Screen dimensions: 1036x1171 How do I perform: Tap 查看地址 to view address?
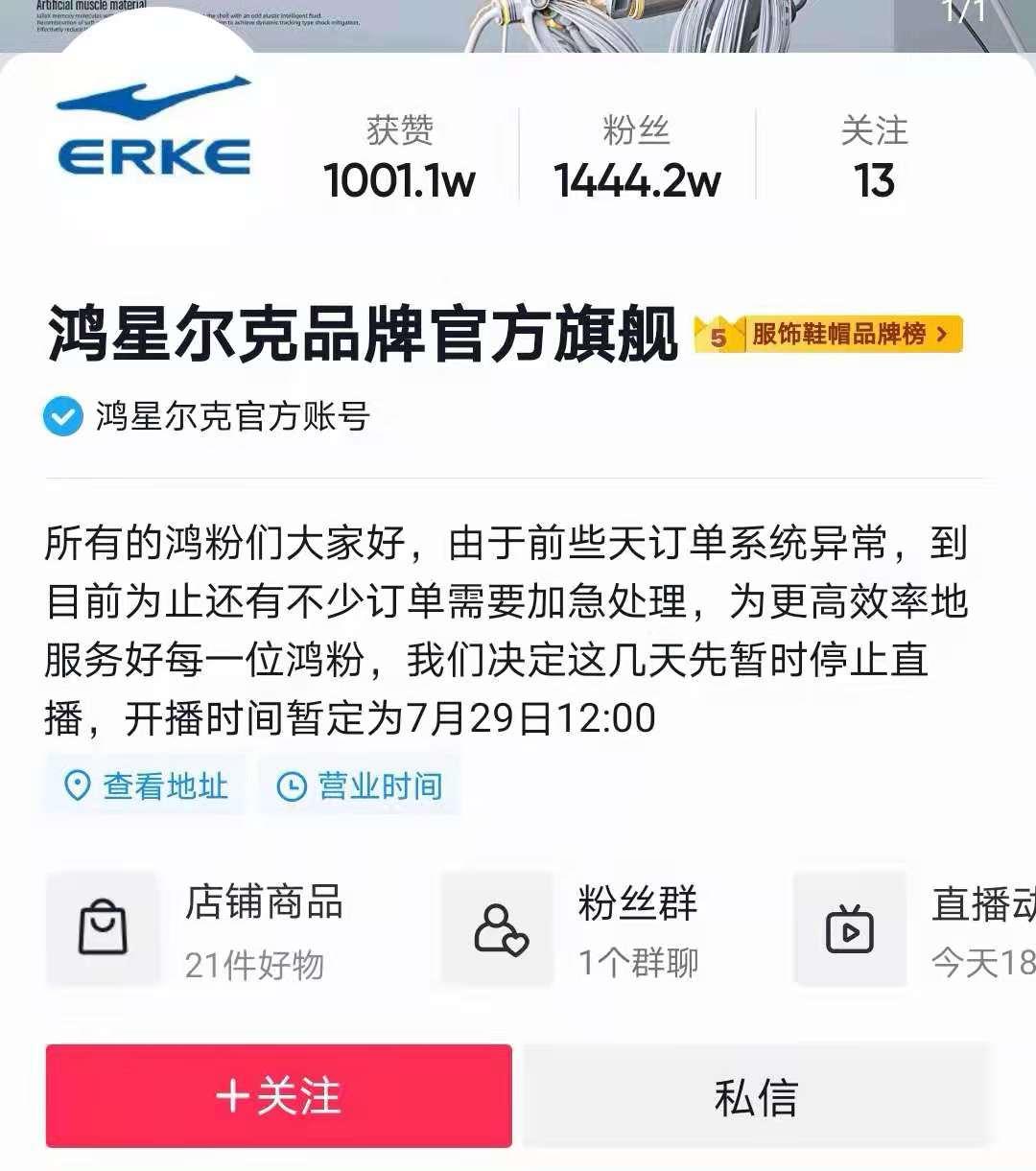tap(146, 786)
